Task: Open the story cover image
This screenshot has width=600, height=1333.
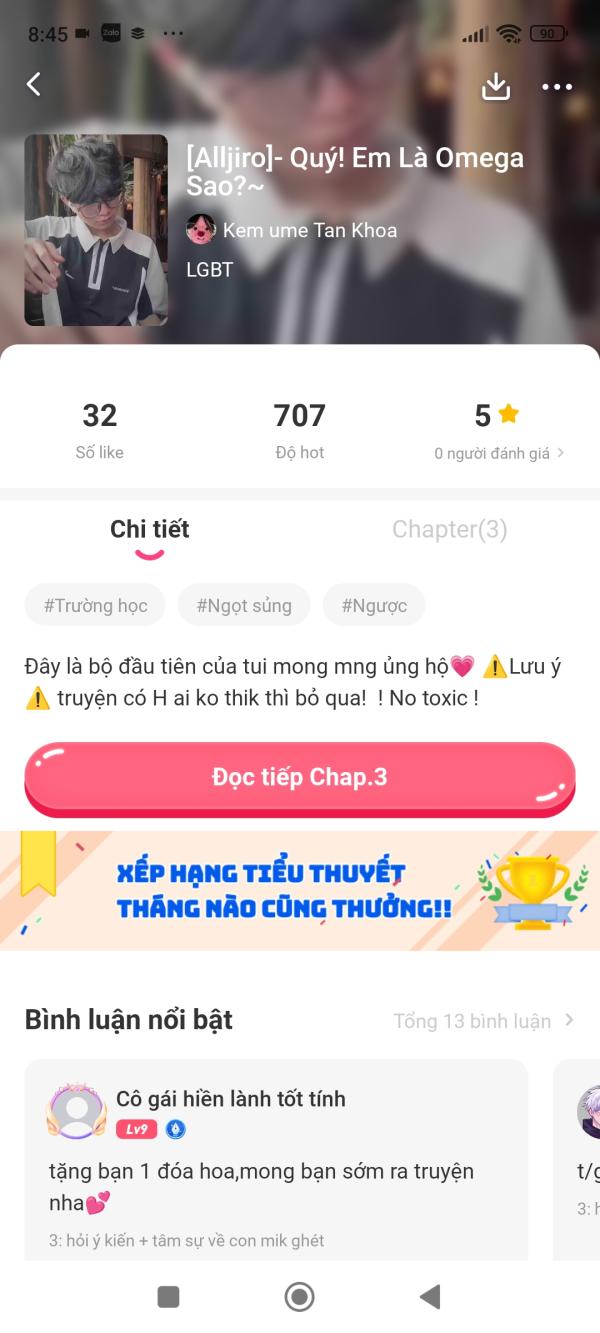Action: point(96,230)
